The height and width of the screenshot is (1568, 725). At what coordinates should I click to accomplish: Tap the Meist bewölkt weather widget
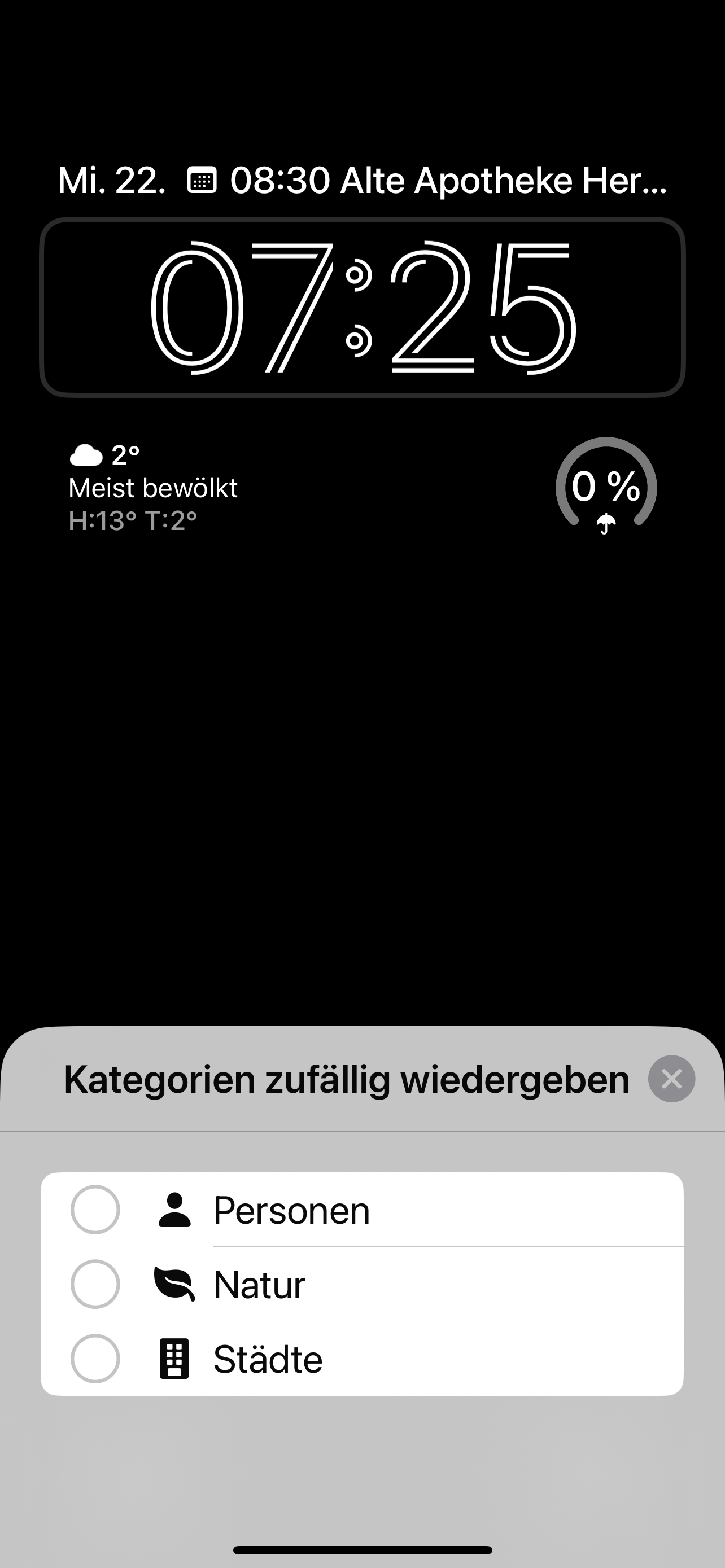point(153,488)
